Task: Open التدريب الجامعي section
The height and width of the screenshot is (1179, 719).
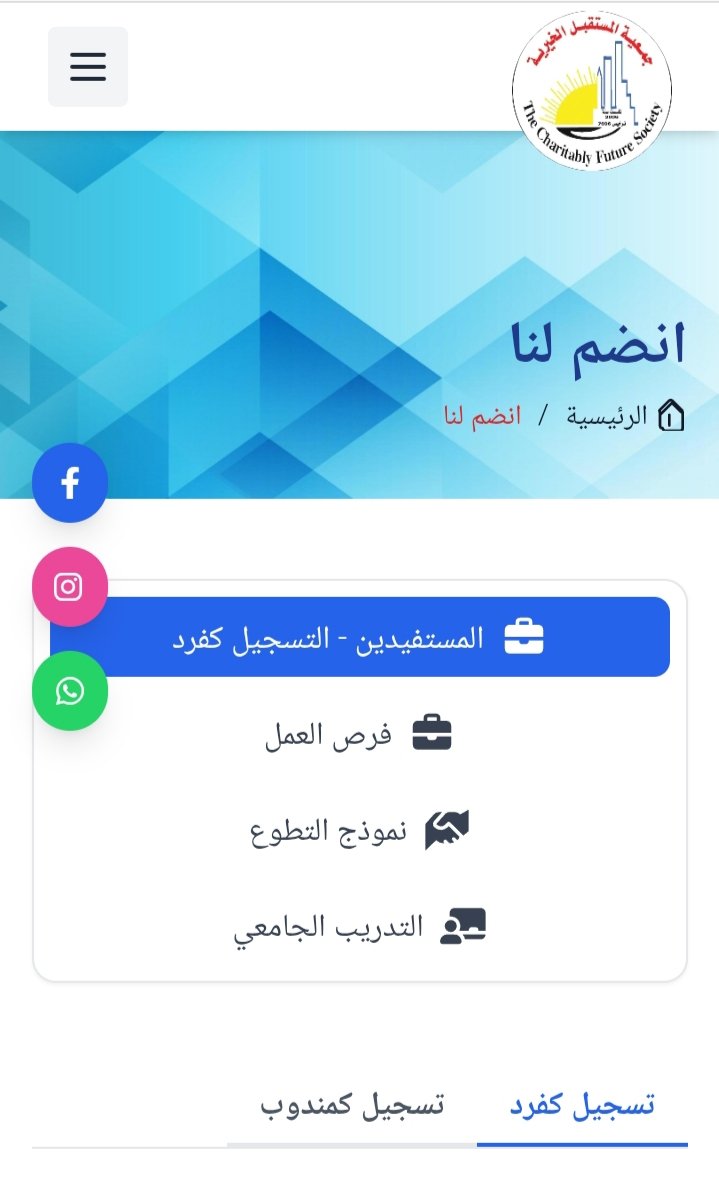Action: coord(359,927)
